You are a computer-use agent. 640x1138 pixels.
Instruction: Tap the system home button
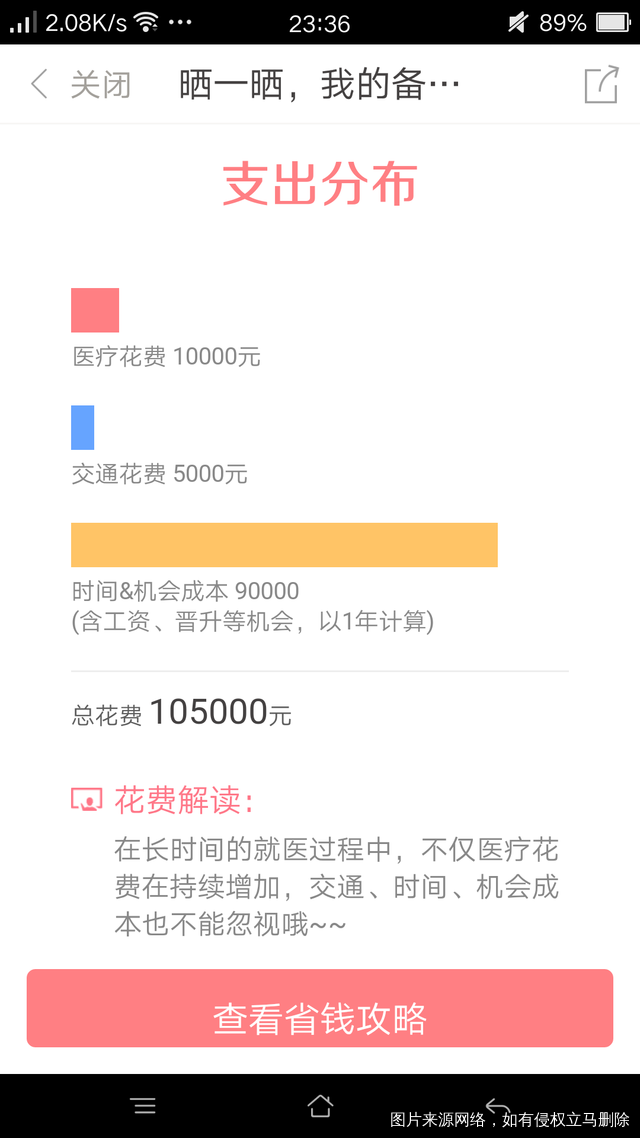click(x=320, y=1105)
